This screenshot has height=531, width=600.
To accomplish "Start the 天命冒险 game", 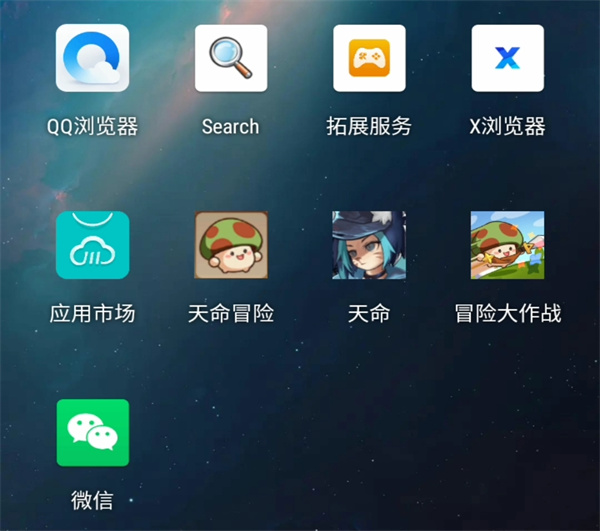I will point(231,245).
